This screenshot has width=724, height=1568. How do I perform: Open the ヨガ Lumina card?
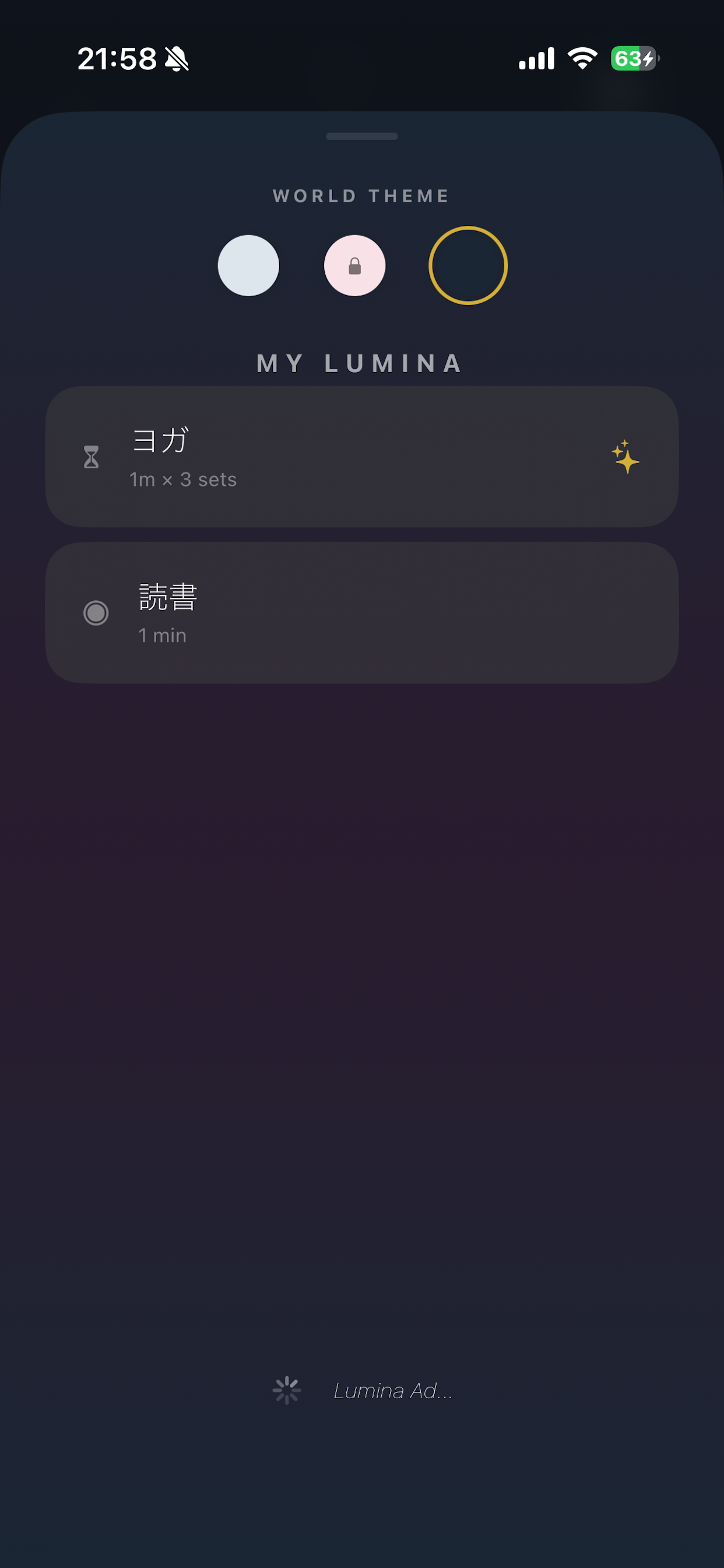[362, 457]
